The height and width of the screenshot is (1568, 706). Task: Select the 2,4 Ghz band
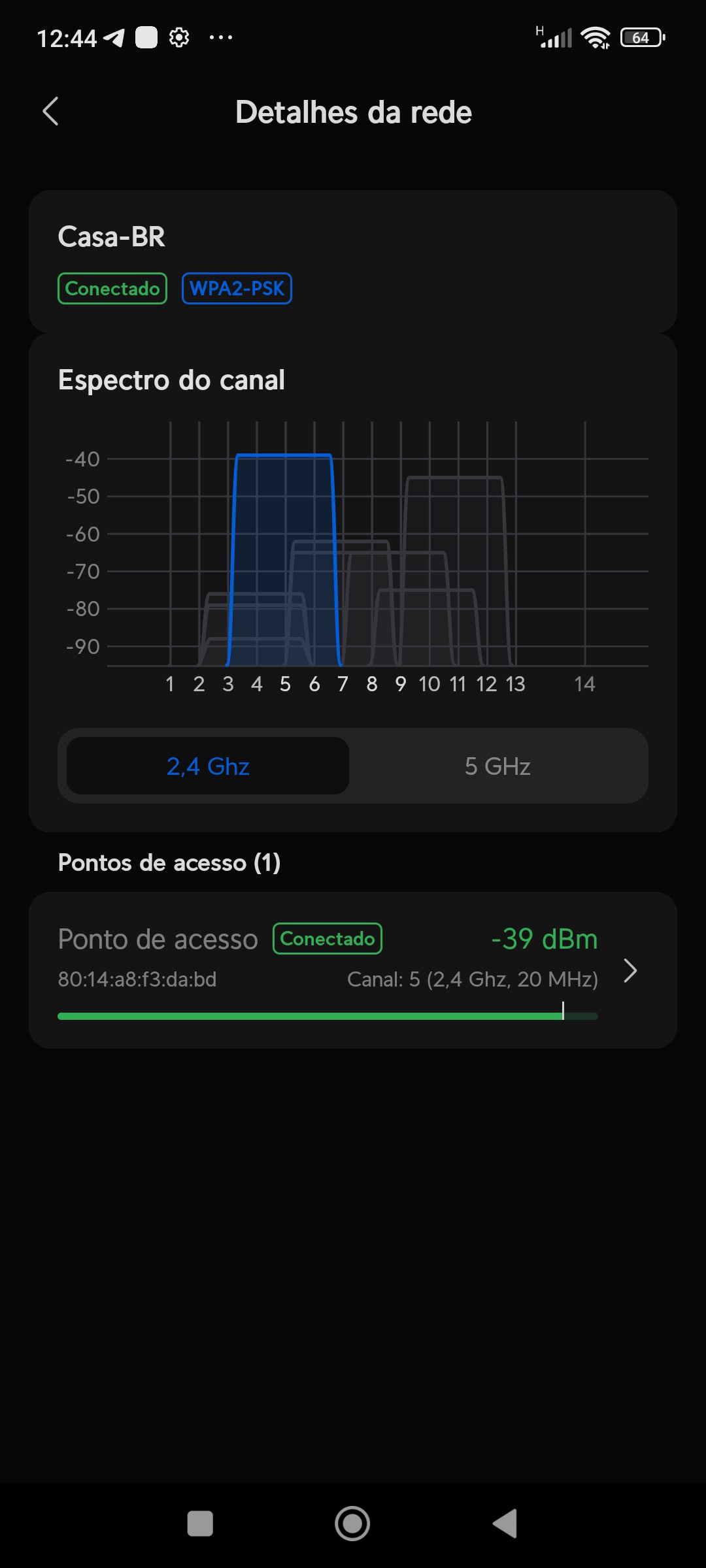208,766
